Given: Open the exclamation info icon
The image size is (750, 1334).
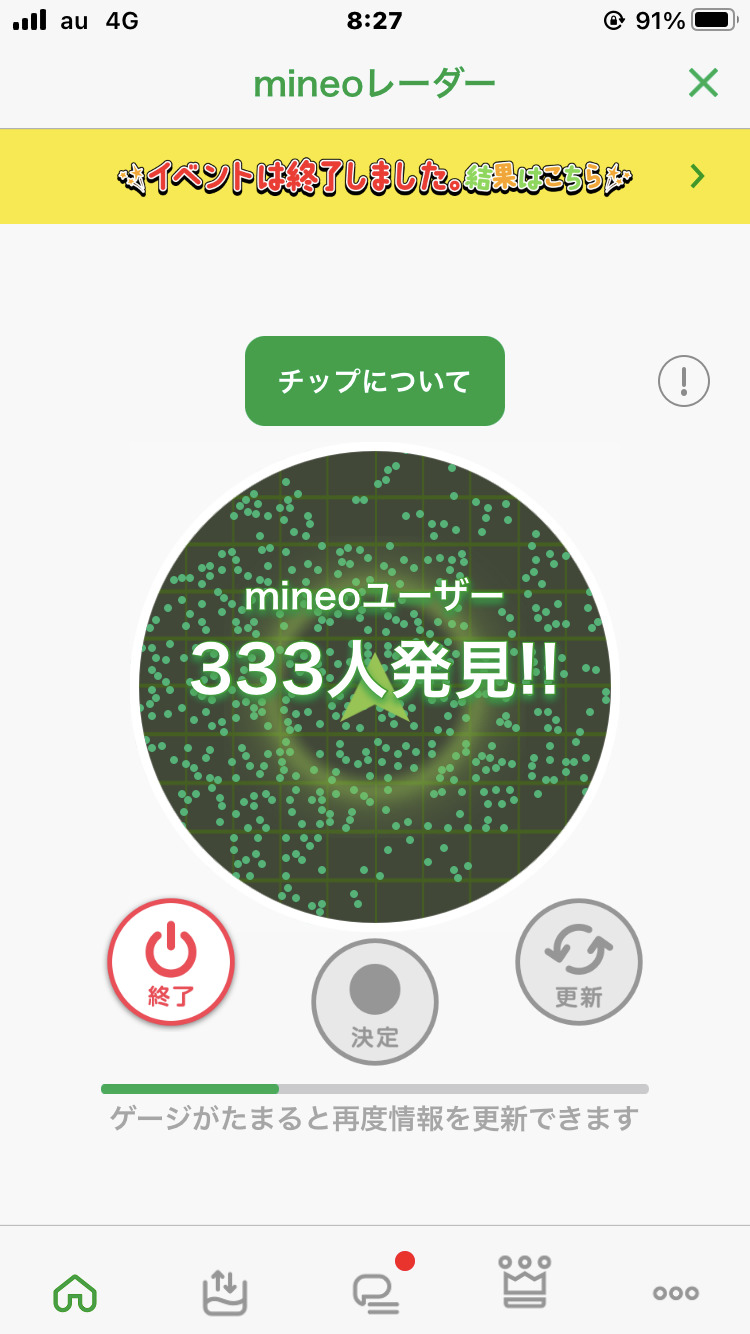Looking at the screenshot, I should point(684,381).
